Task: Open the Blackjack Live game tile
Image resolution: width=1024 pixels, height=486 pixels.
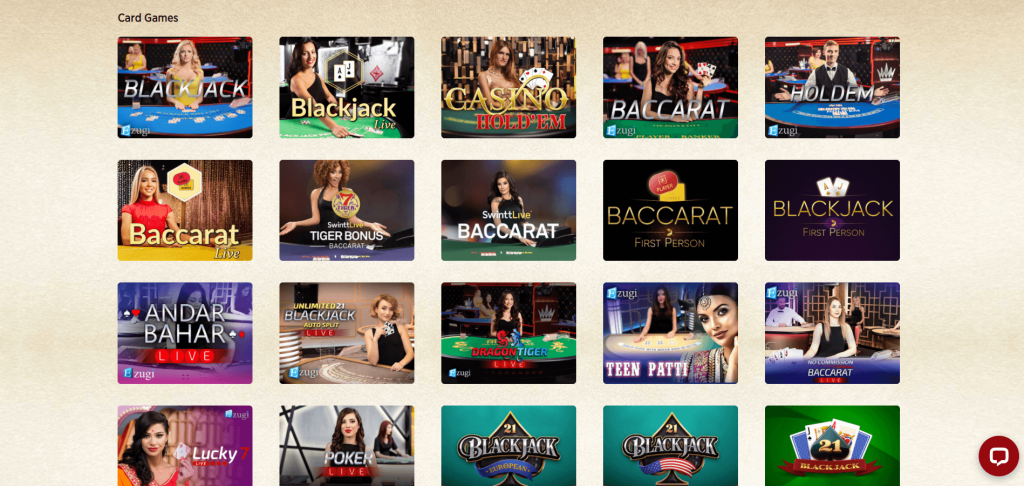Action: coord(346,87)
